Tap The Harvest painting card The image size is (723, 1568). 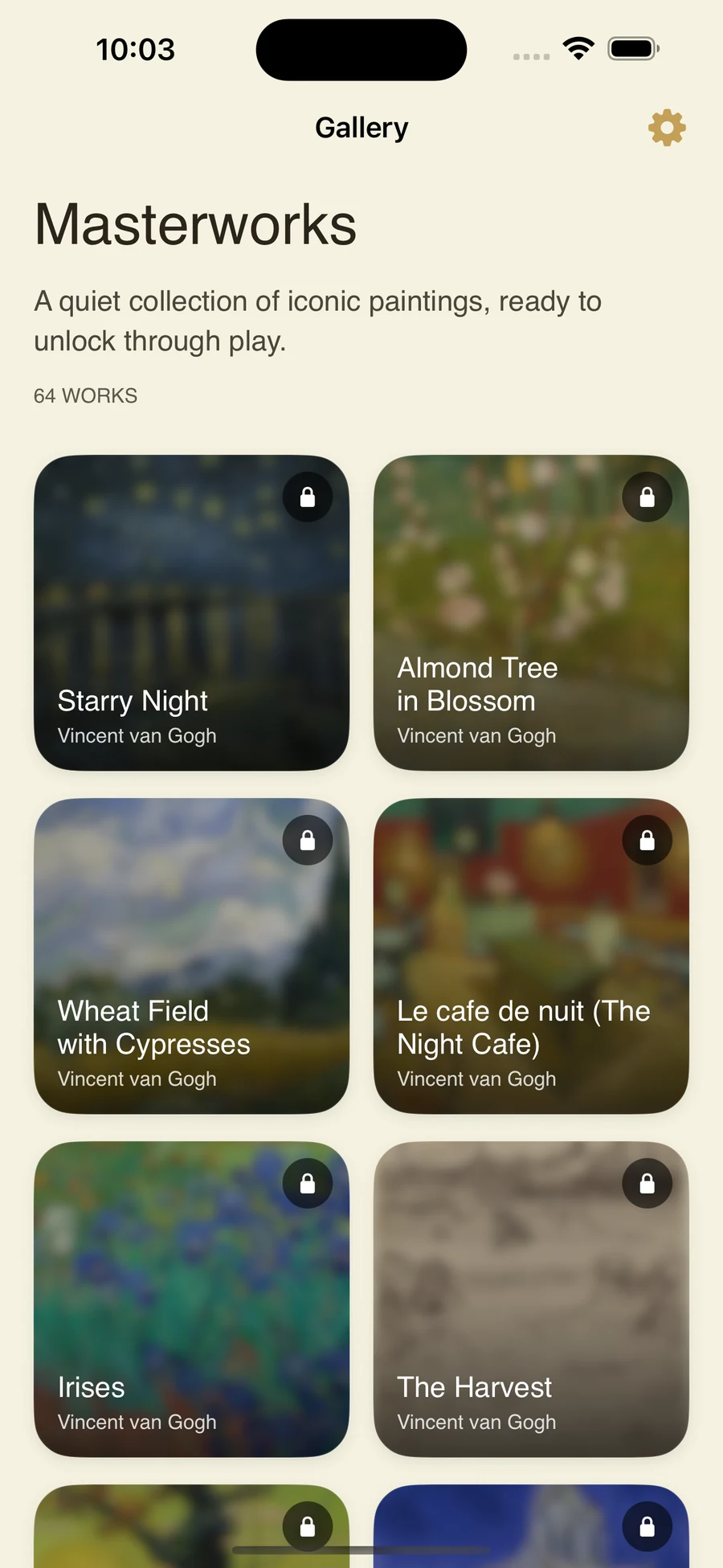click(x=531, y=1299)
